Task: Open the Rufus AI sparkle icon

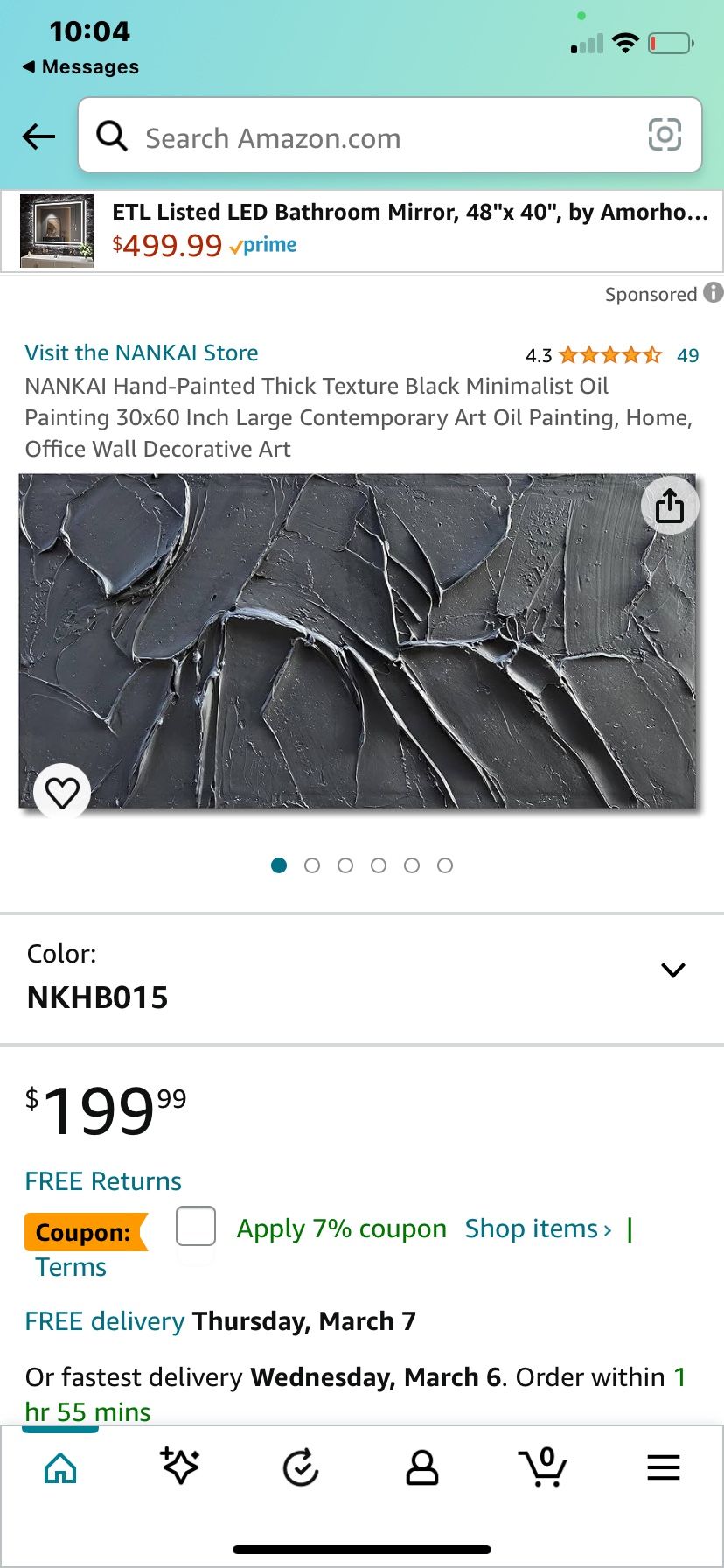Action: coord(179,1468)
